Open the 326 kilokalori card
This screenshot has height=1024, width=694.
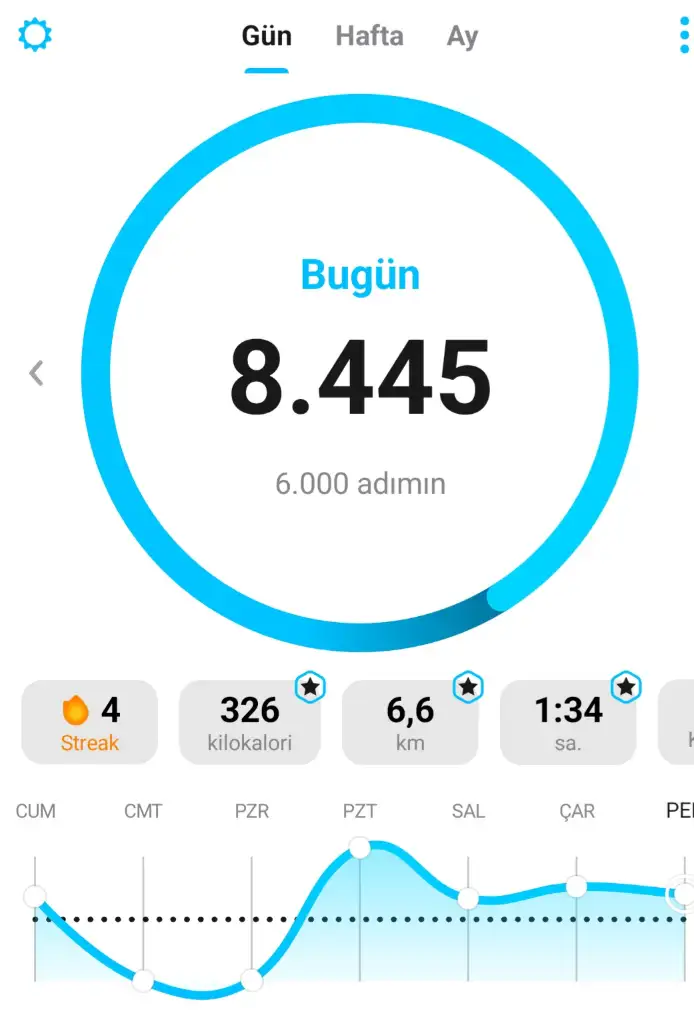coord(250,723)
